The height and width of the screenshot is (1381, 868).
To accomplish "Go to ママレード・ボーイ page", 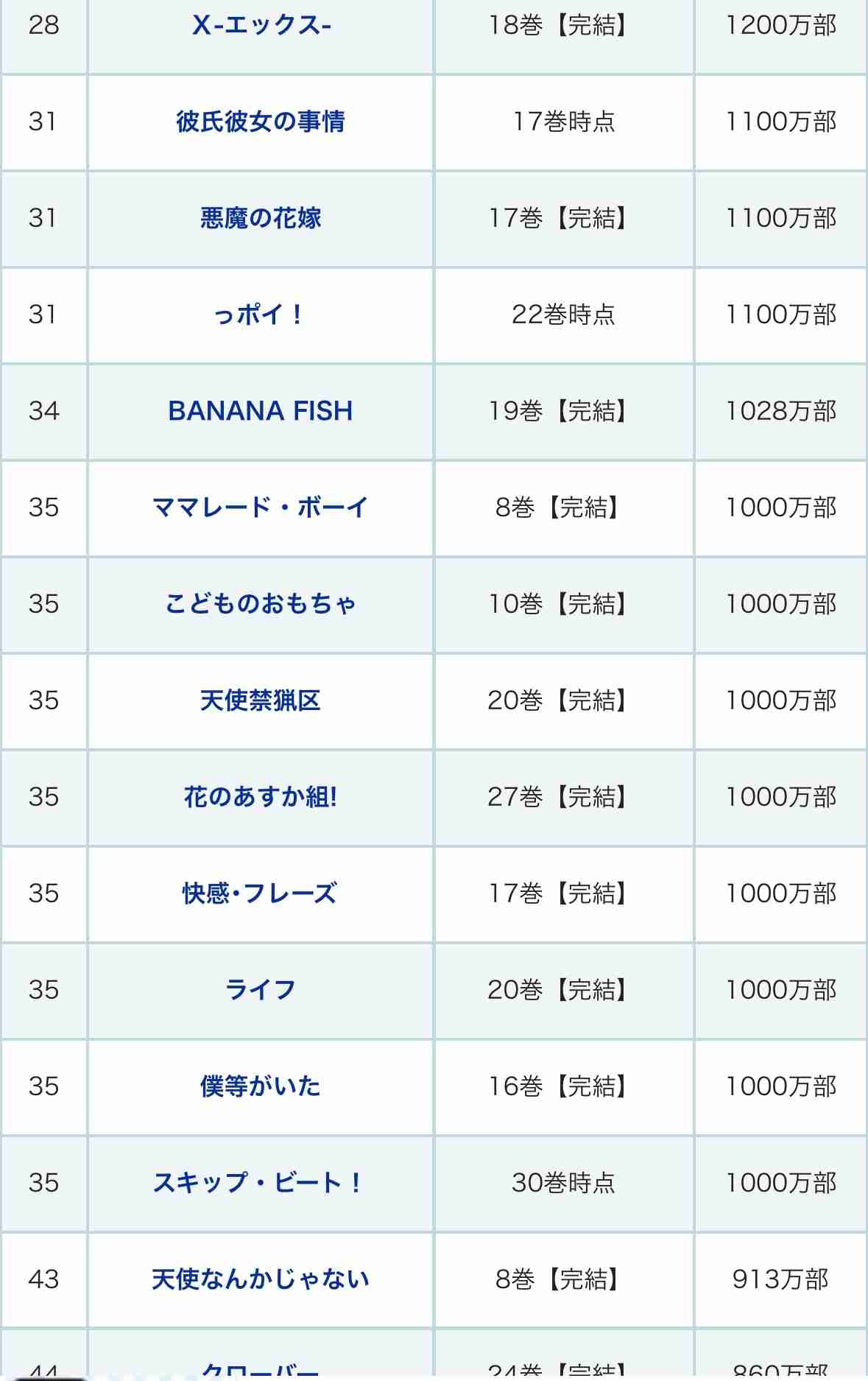I will point(261,507).
